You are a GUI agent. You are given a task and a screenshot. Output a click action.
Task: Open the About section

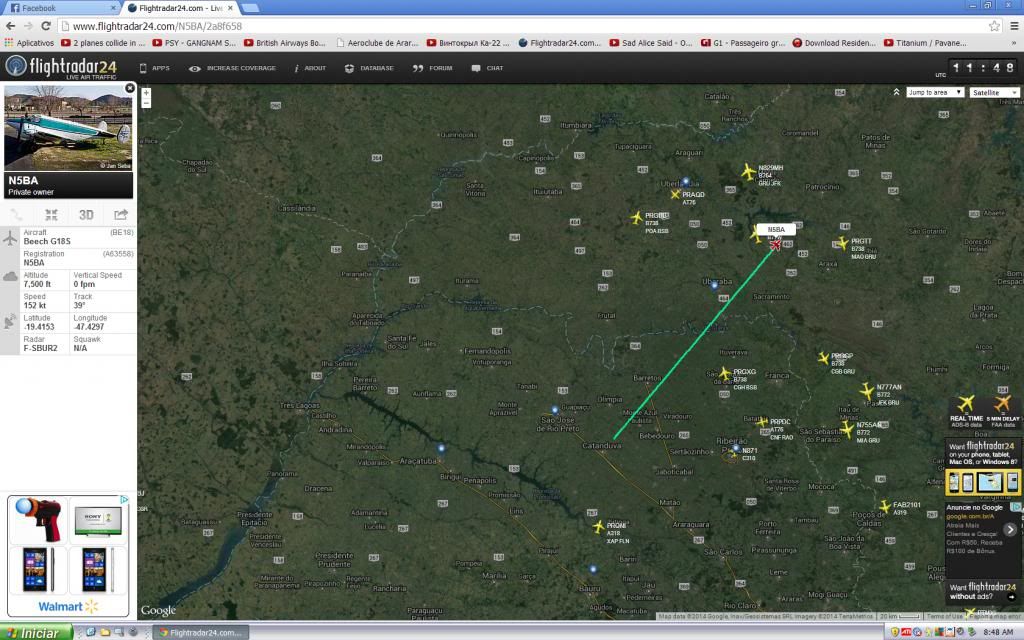[x=311, y=68]
